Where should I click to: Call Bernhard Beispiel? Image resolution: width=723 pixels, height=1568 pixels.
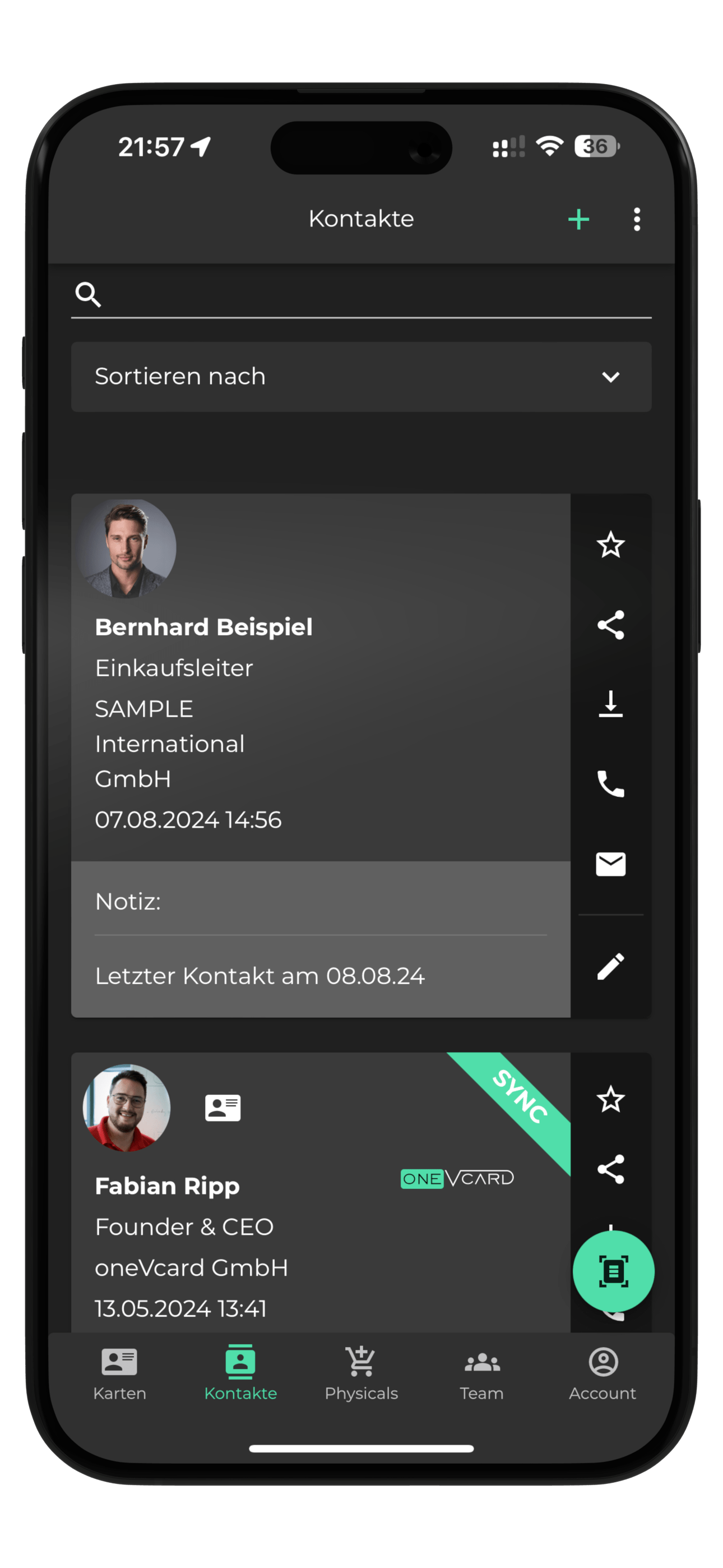[610, 784]
